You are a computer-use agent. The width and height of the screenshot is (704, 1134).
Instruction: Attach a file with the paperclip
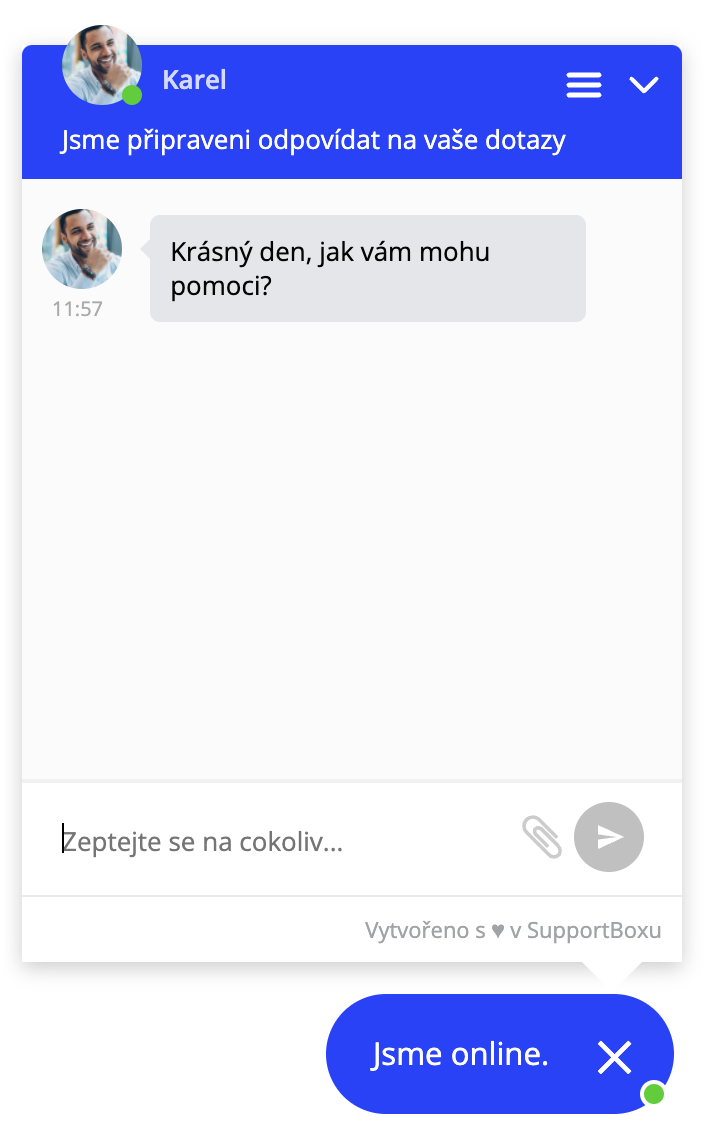(542, 837)
